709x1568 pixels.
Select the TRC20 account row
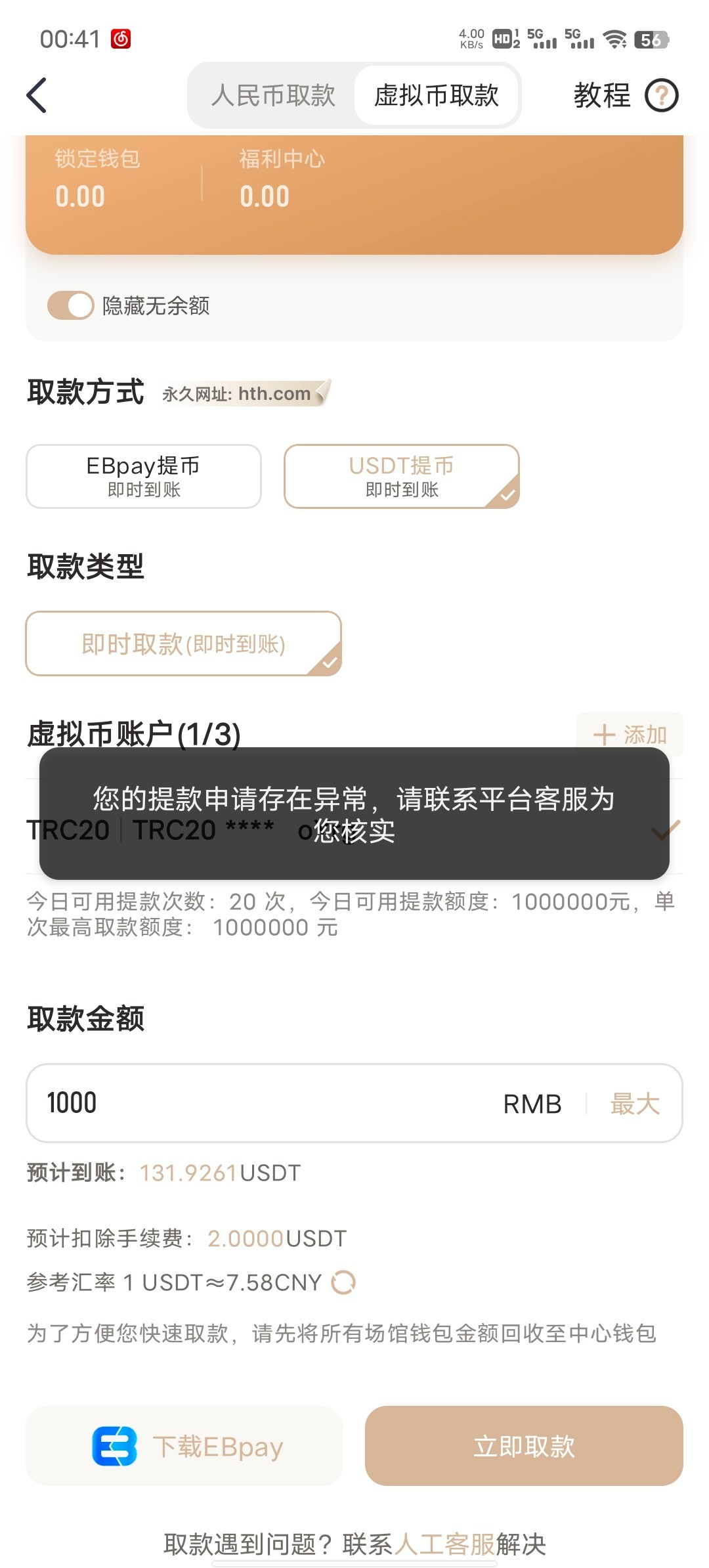click(354, 829)
